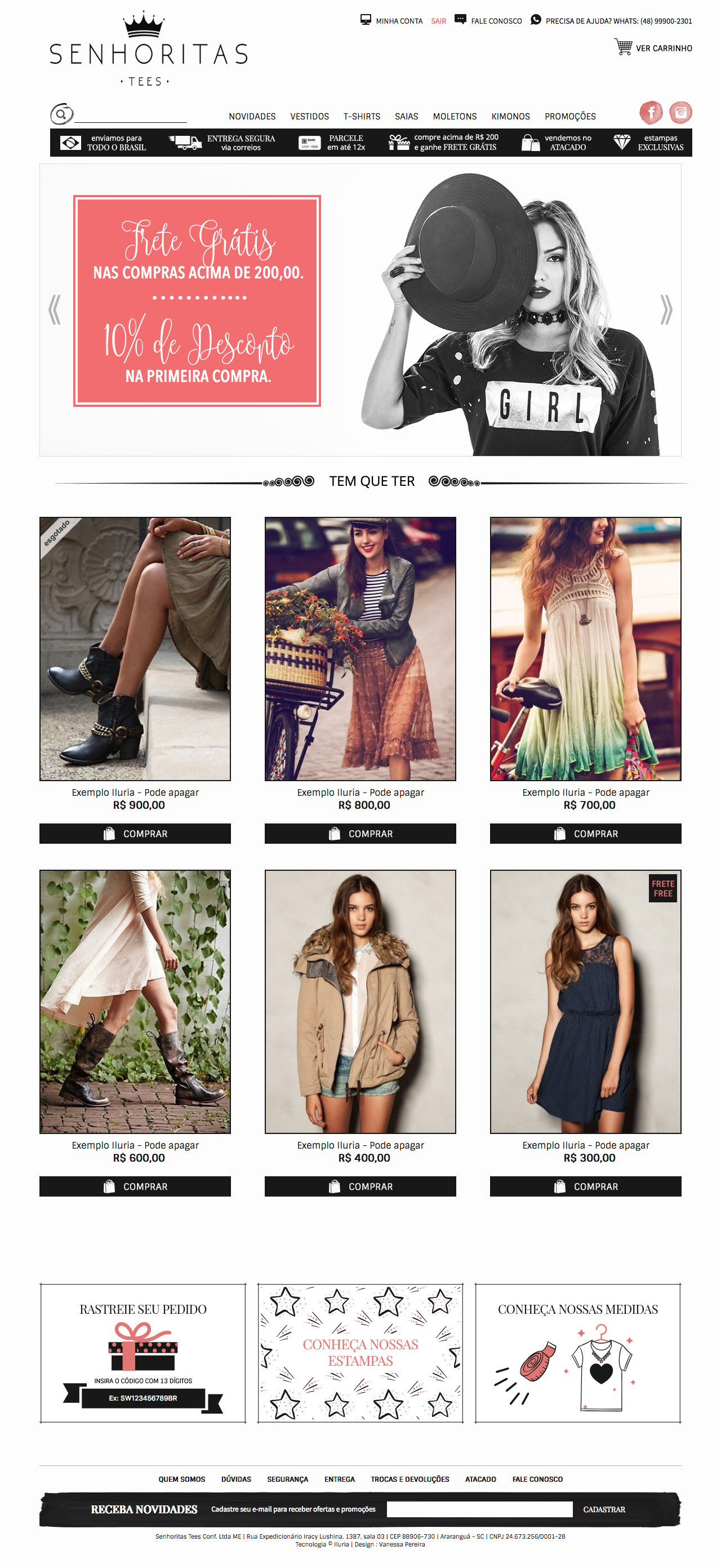This screenshot has height=1568, width=721.
Task: Submit newsletter with Cadastrar button
Action: (x=604, y=1509)
